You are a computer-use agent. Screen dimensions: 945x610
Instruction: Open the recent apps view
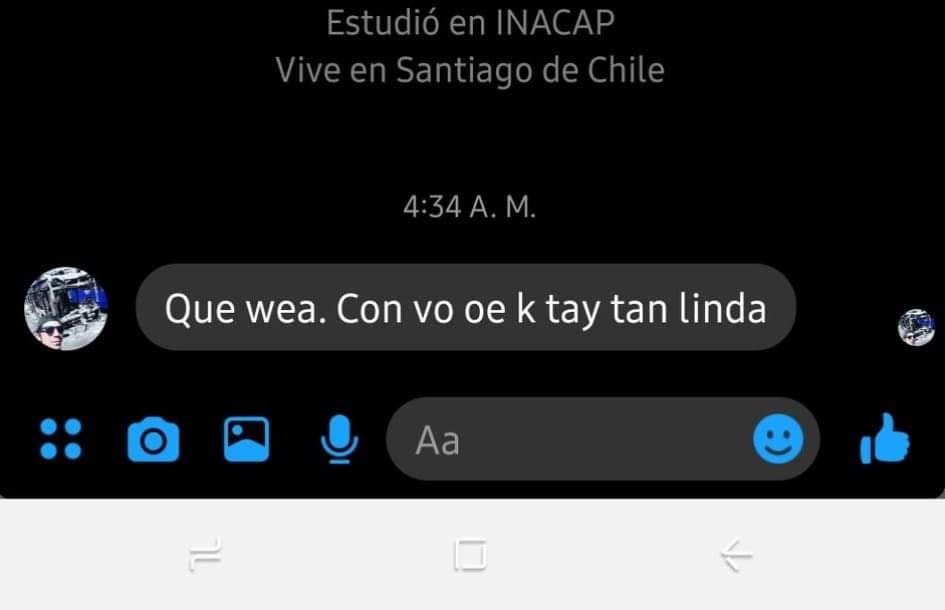tap(204, 555)
